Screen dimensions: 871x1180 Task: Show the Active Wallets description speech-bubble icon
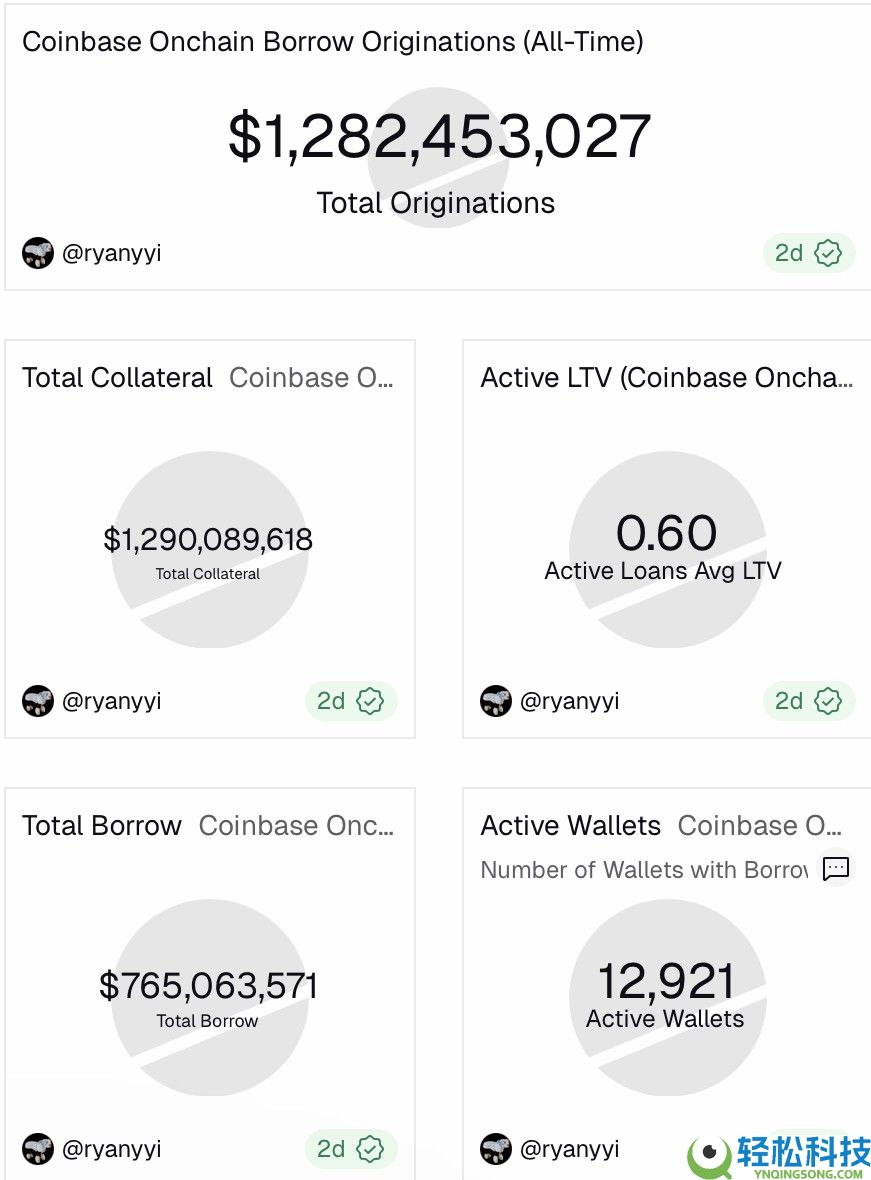tap(836, 869)
